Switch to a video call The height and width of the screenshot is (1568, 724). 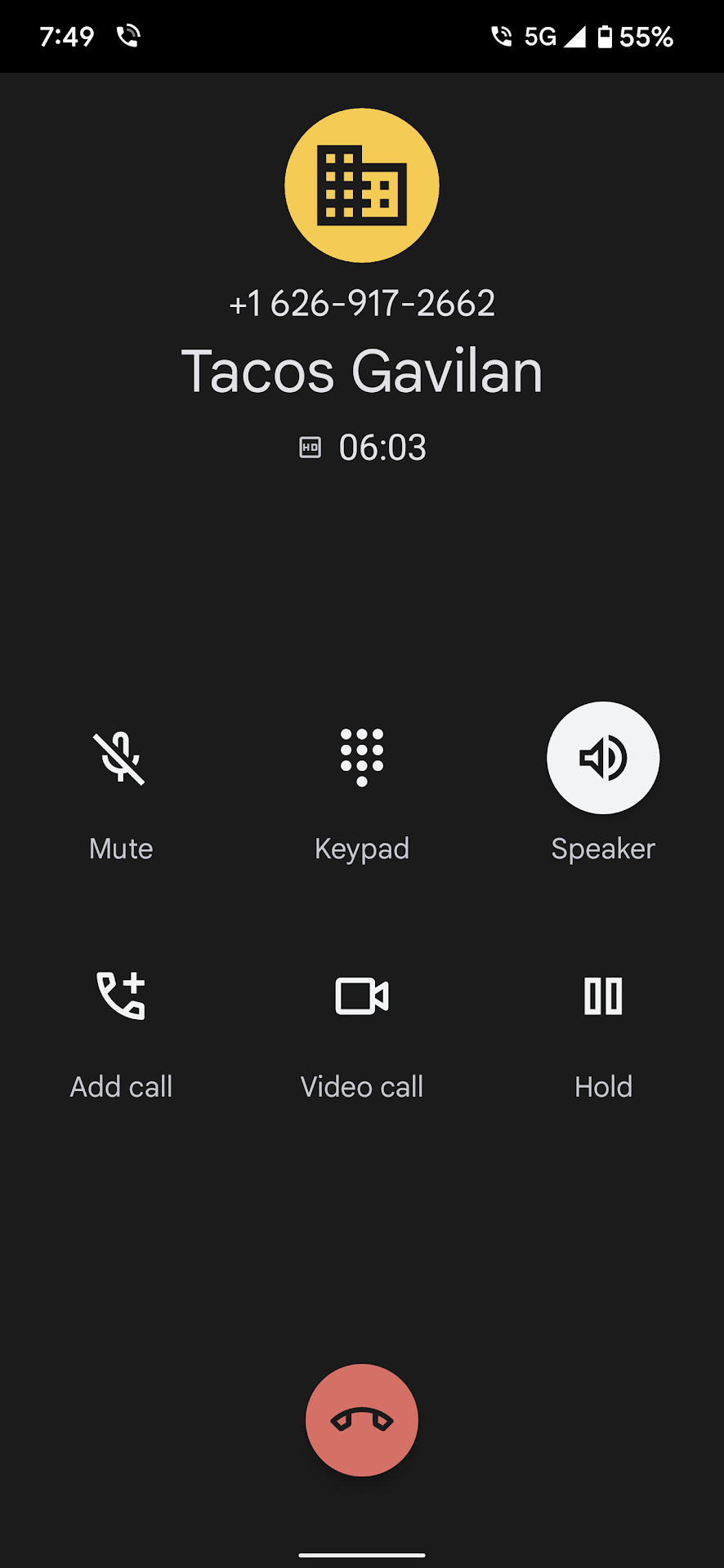362,996
